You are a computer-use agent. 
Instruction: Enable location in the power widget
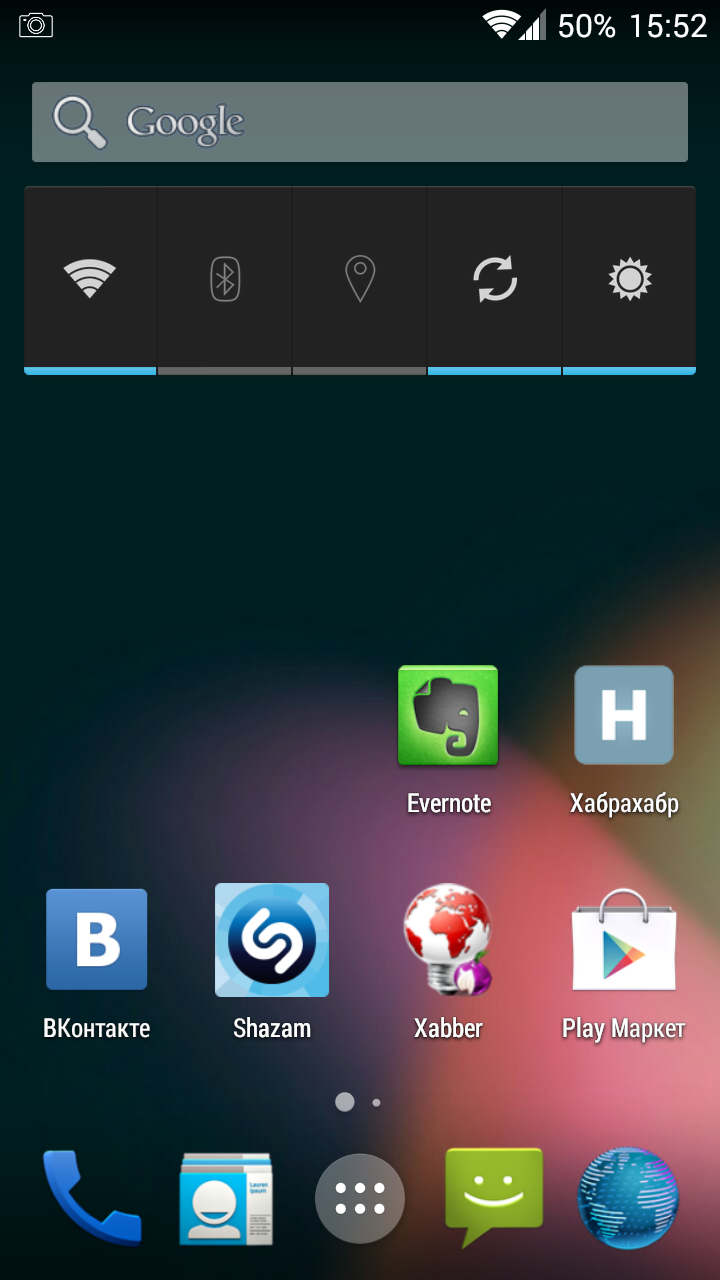click(360, 278)
